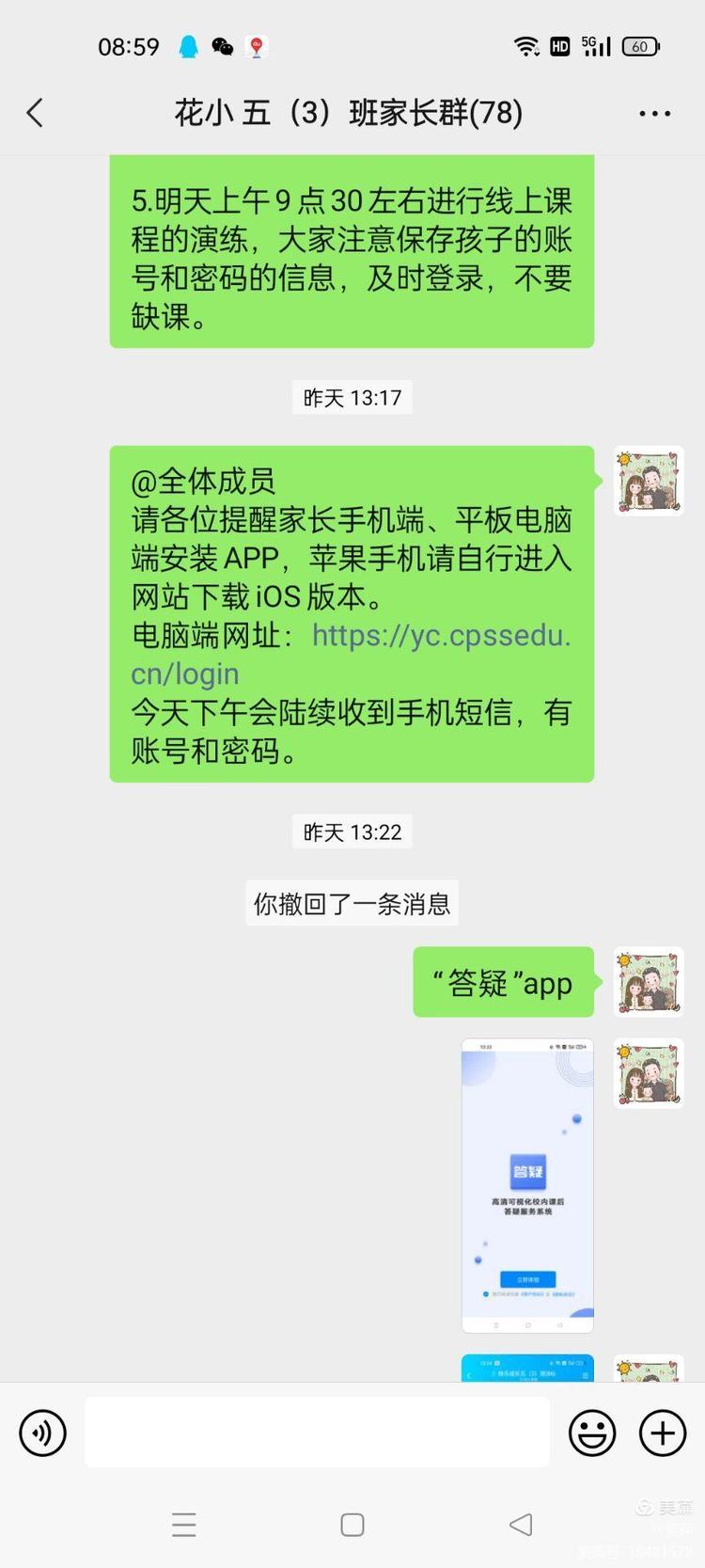This screenshot has width=705, height=1568.
Task: Tap the avatar next to the "答疑"app message
Action: (649, 982)
